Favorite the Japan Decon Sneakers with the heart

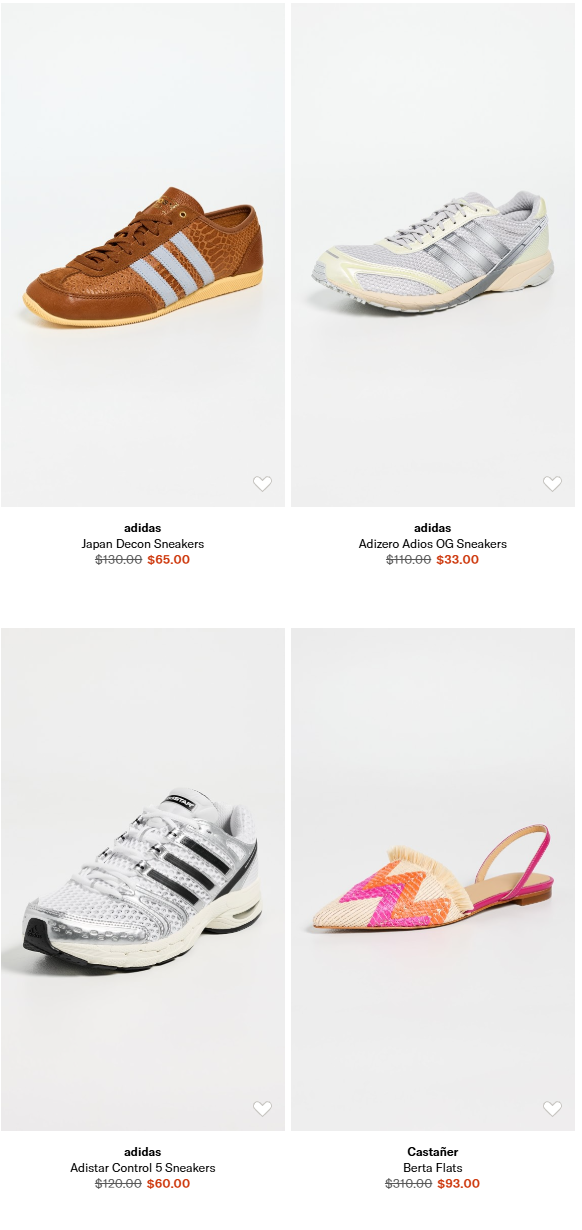tap(262, 484)
